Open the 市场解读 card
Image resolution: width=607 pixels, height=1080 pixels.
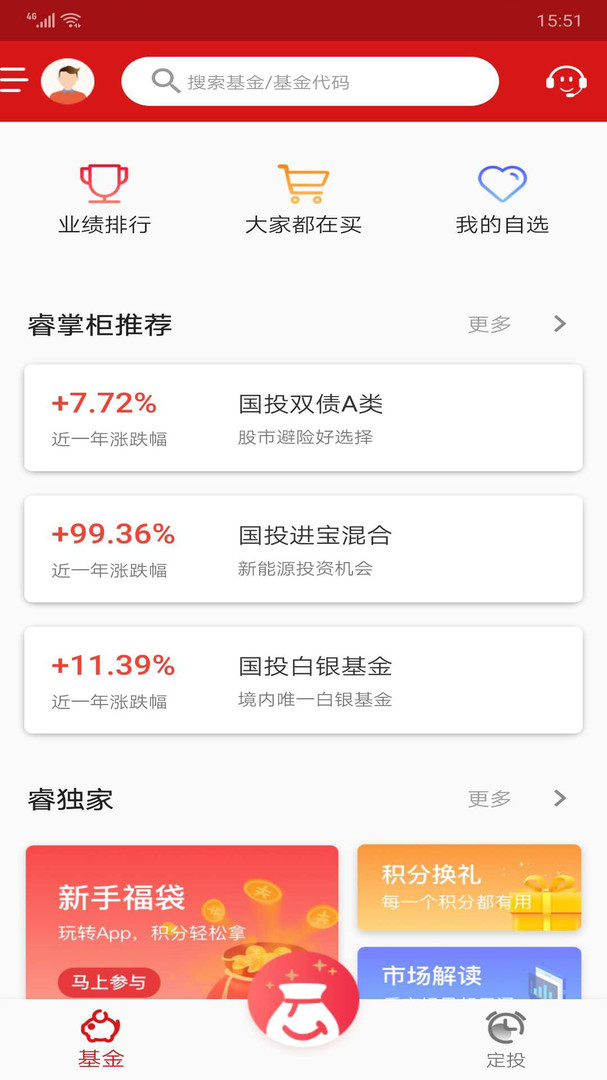(469, 974)
